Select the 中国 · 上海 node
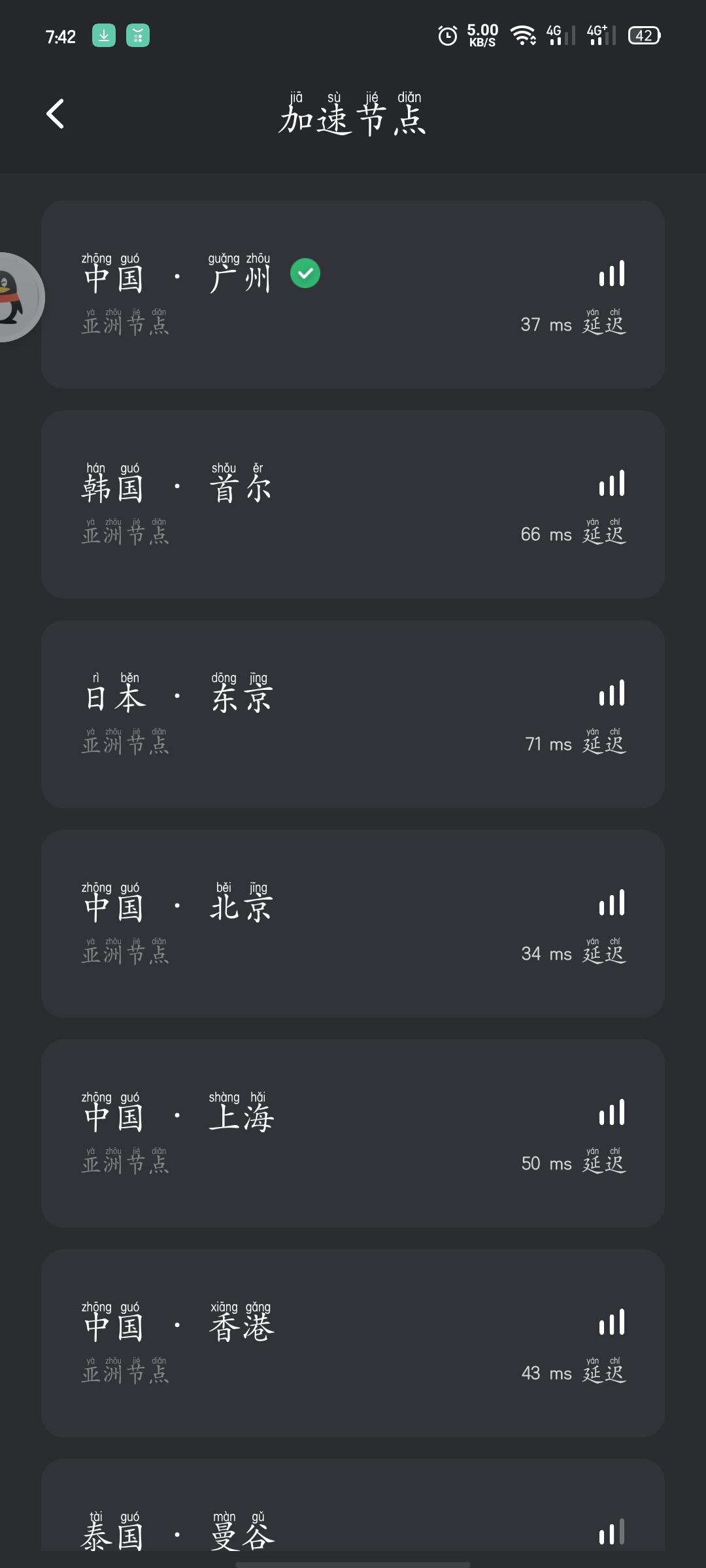This screenshot has height=1568, width=706. [353, 1134]
